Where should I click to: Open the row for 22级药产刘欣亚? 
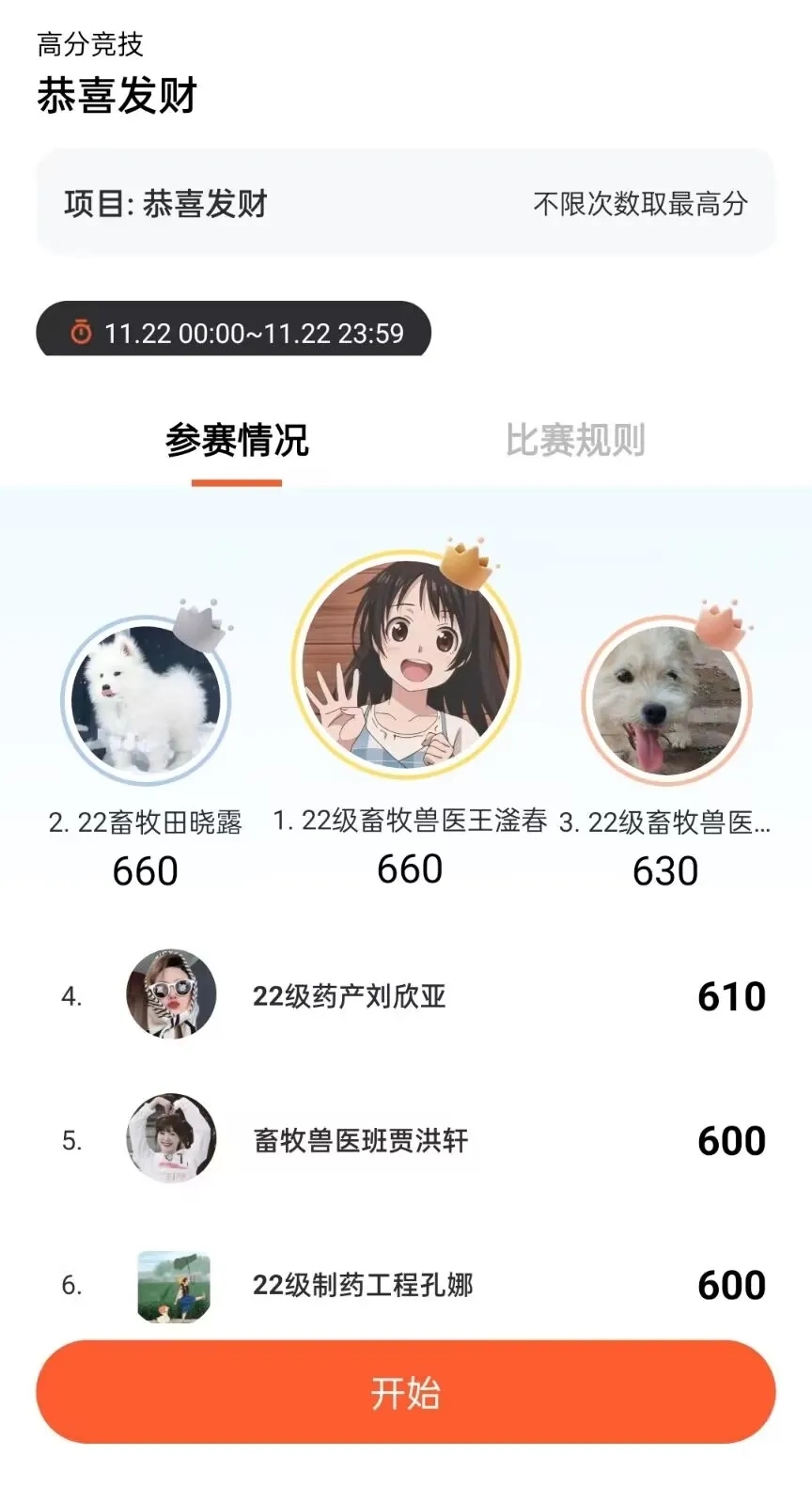[x=406, y=995]
